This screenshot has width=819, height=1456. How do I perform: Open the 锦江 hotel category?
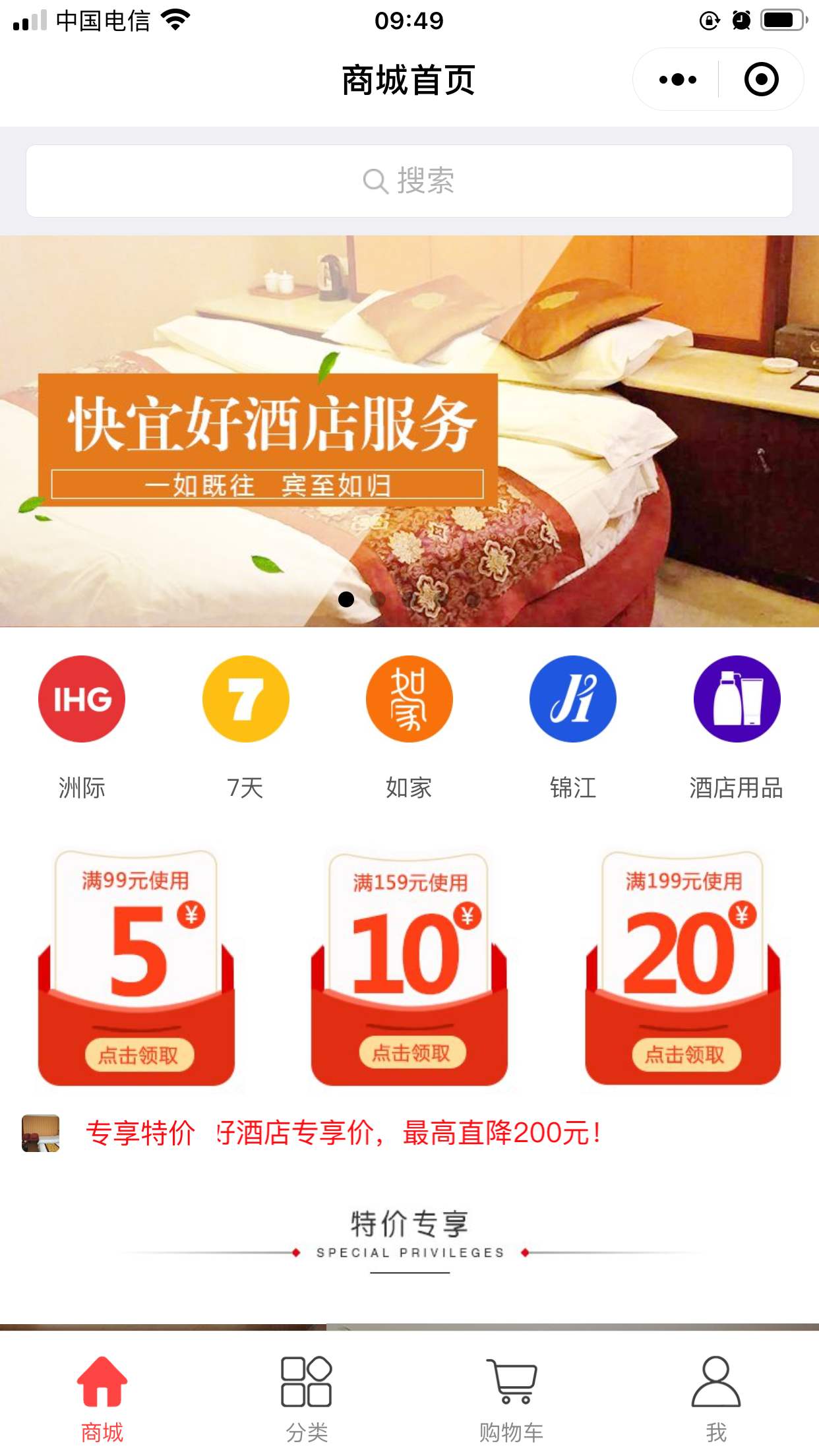click(x=572, y=699)
